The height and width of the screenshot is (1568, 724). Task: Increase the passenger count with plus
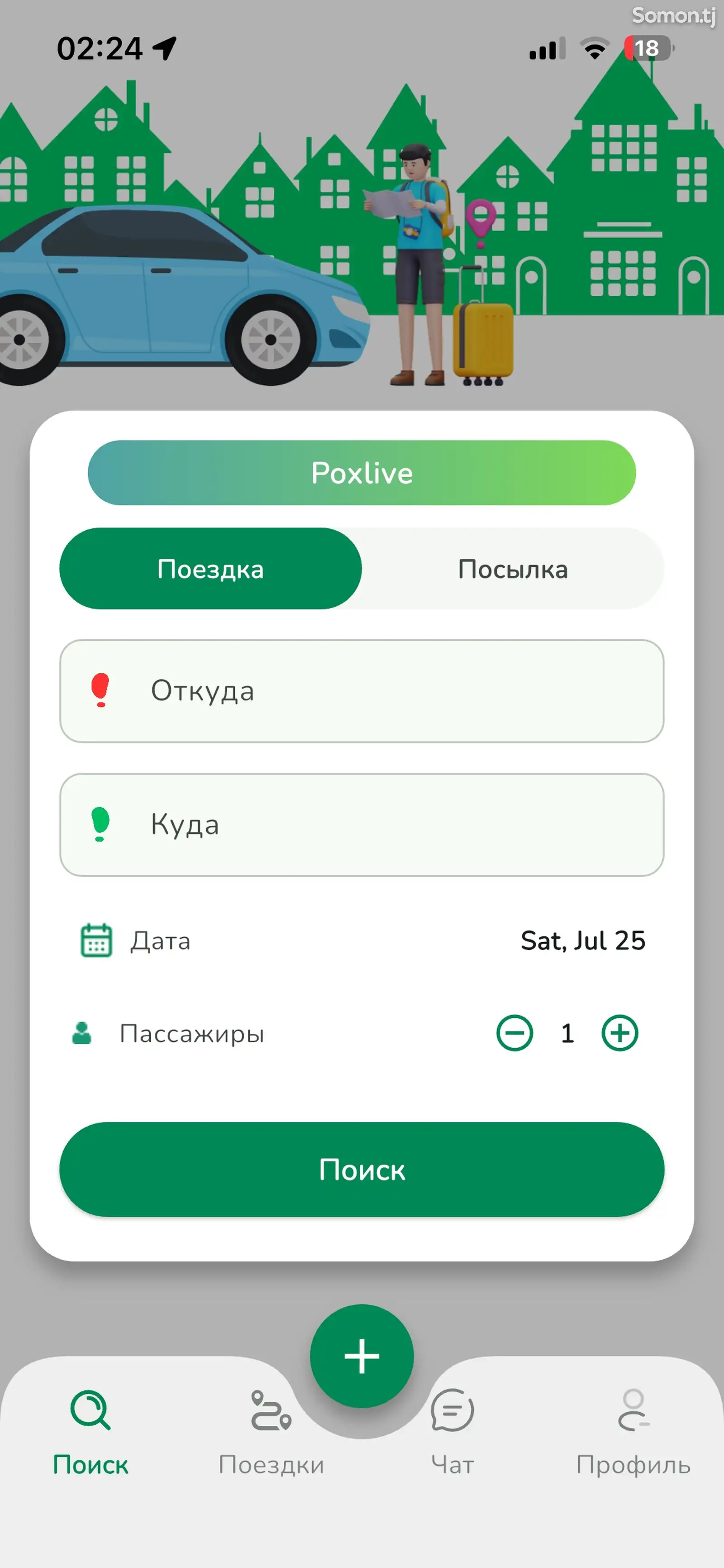[620, 1033]
